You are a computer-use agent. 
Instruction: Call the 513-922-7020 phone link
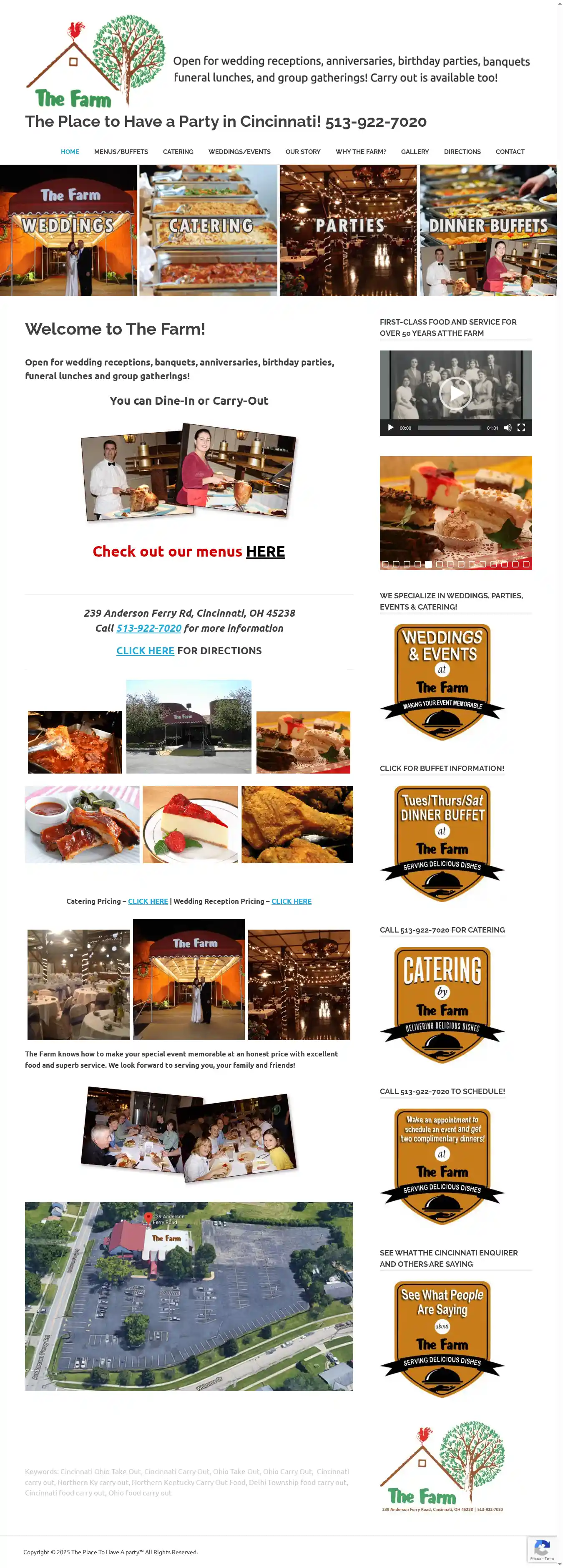[148, 628]
